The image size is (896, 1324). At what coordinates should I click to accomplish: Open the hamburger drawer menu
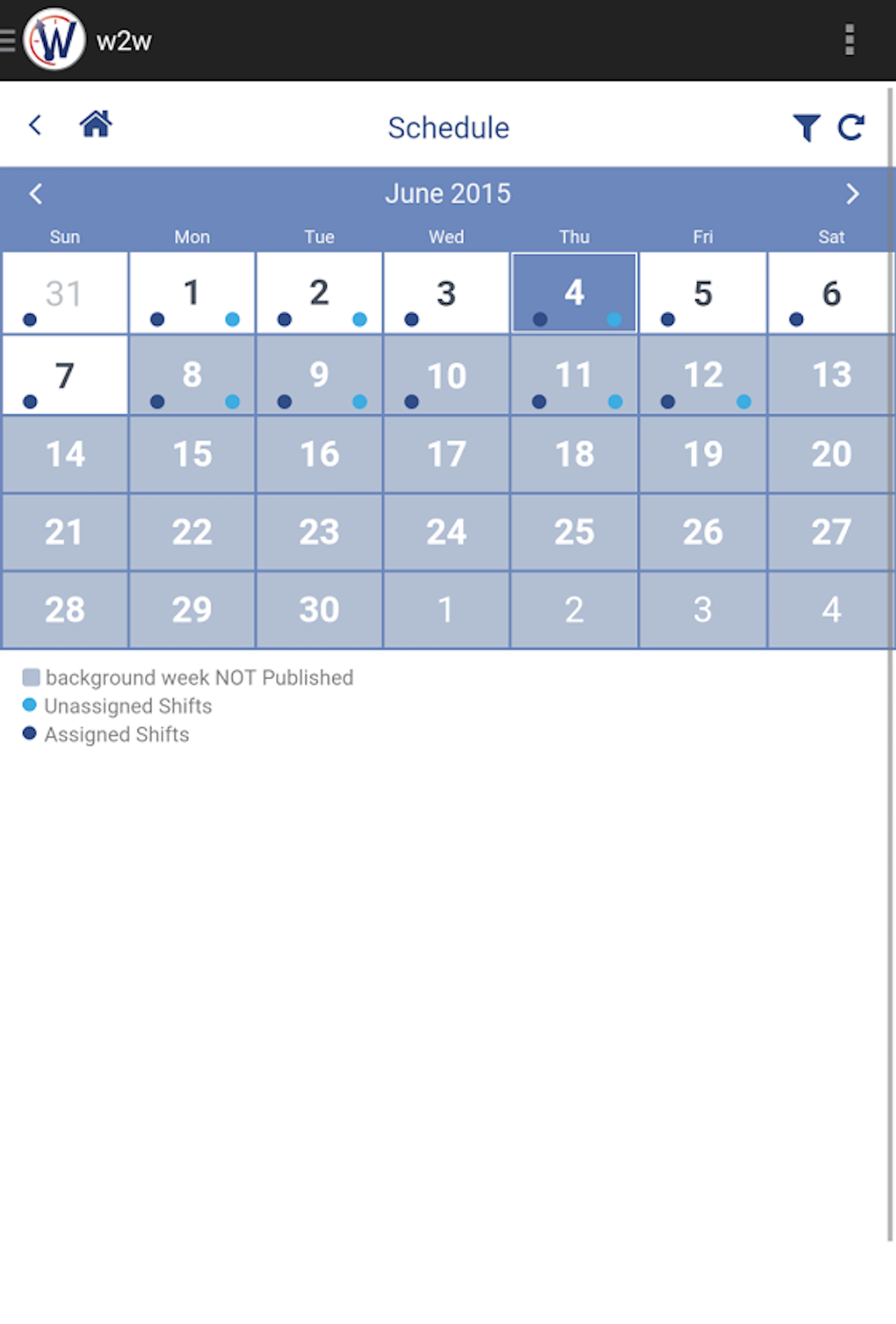7,40
